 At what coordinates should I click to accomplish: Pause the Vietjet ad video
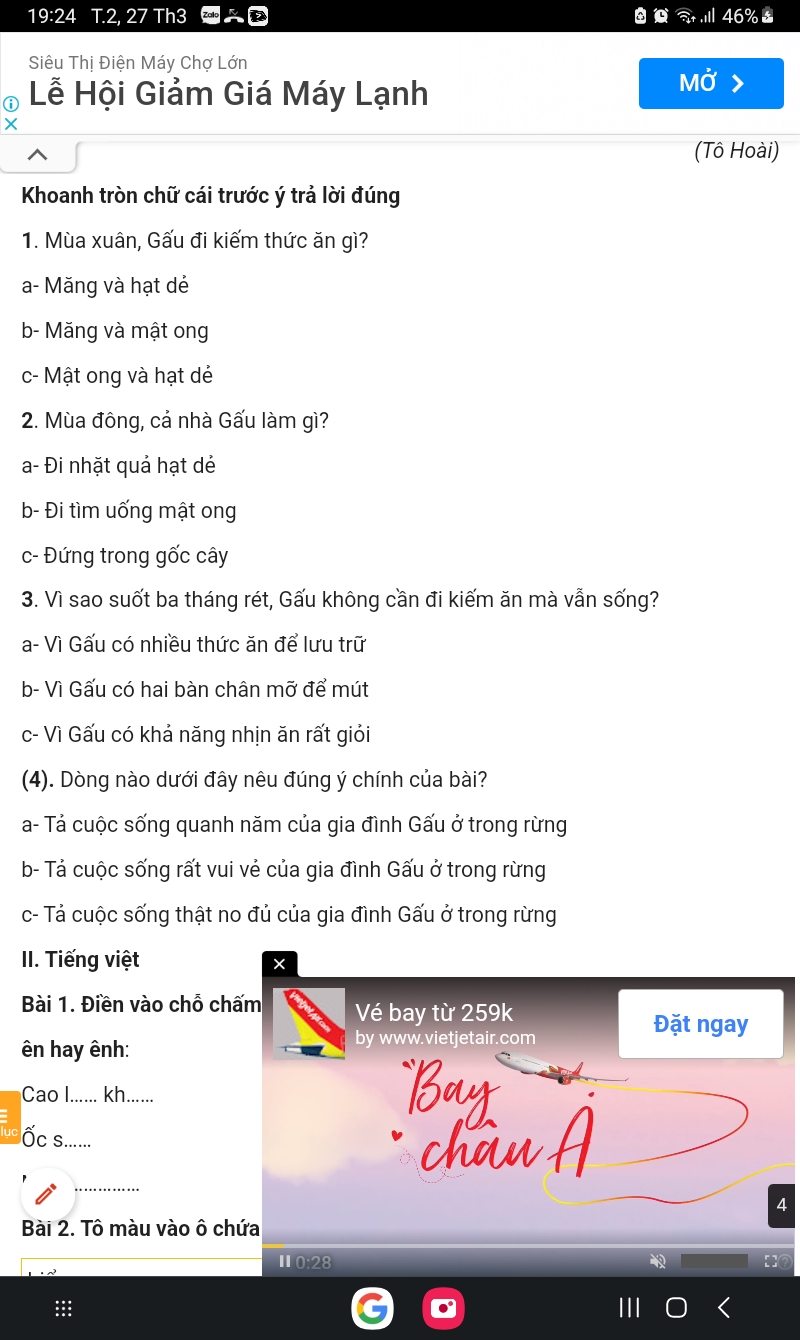coord(285,1262)
